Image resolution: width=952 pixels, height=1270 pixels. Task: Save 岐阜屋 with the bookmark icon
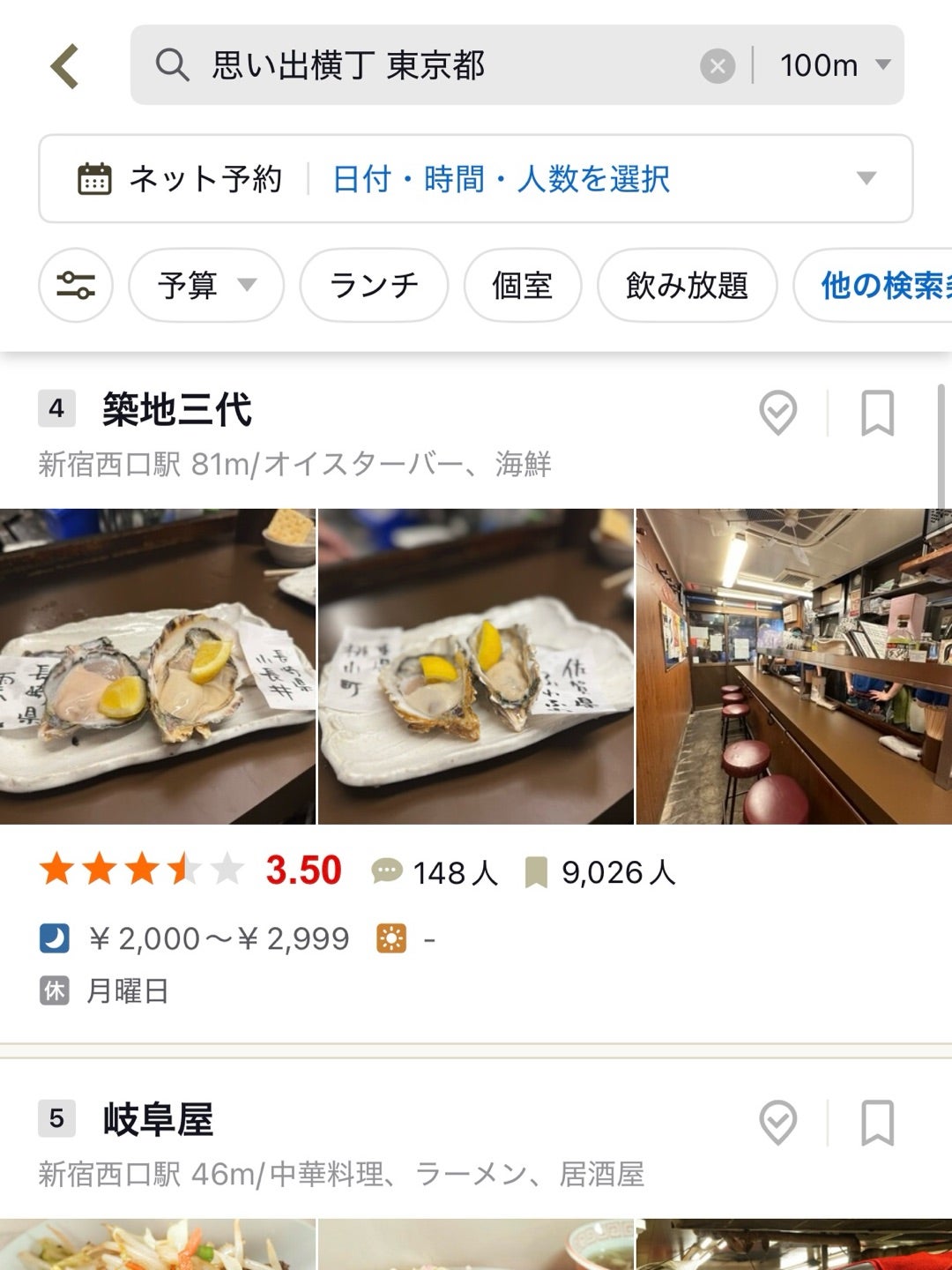(x=877, y=1123)
